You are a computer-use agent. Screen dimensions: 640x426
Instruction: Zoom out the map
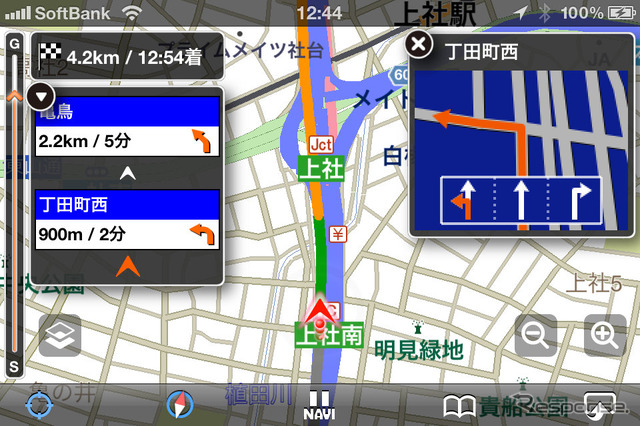coord(536,336)
